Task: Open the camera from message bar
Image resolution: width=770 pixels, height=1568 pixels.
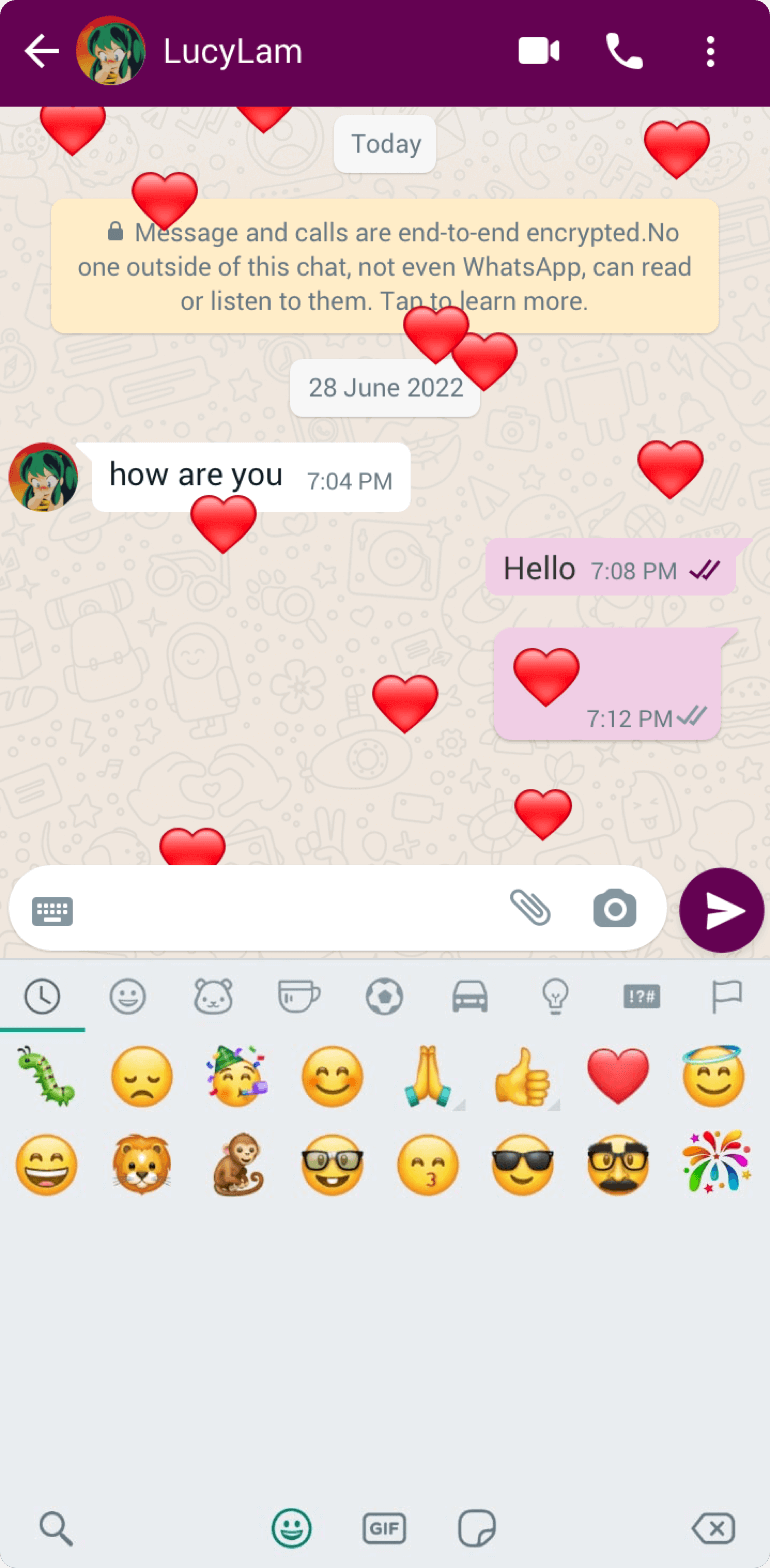Action: pos(614,909)
